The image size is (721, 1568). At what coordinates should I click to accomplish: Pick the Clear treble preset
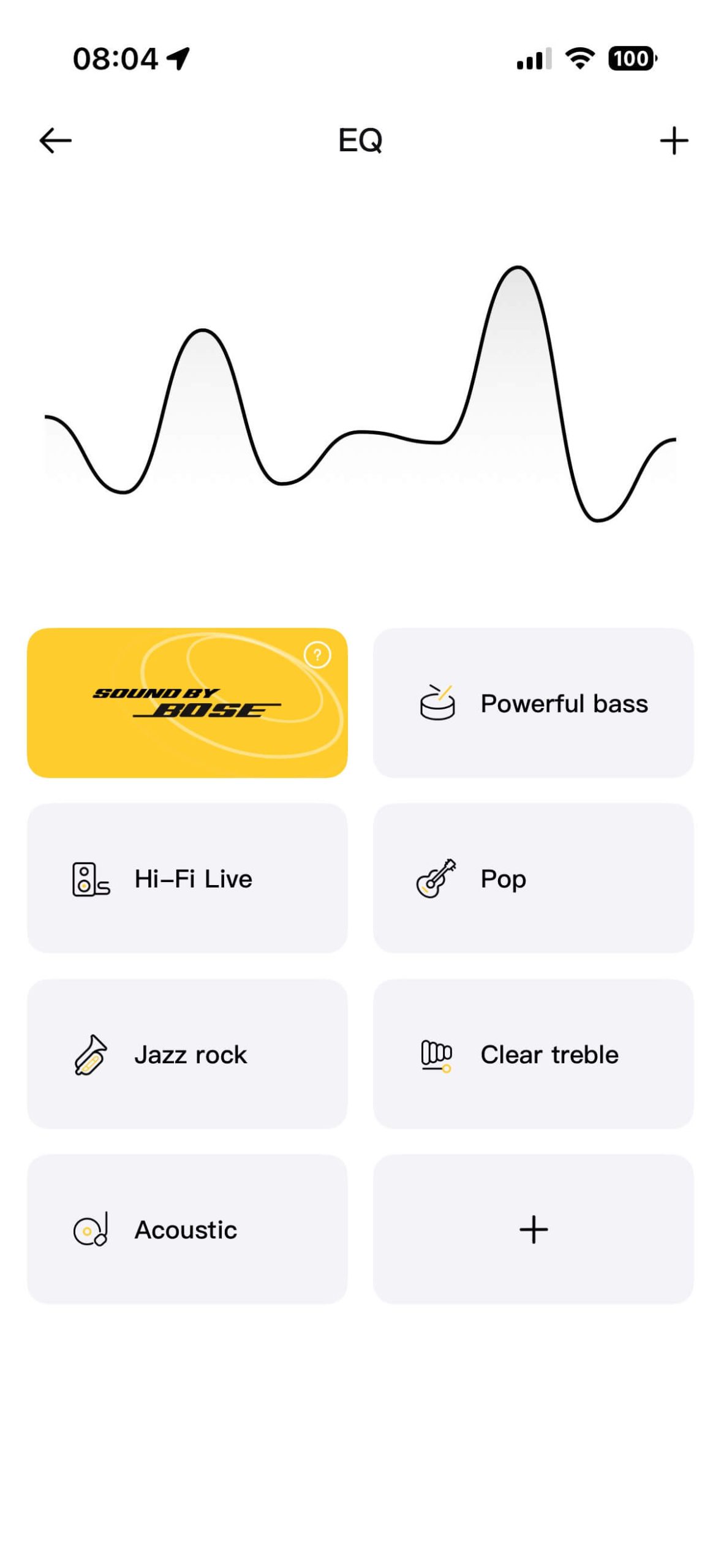532,1053
